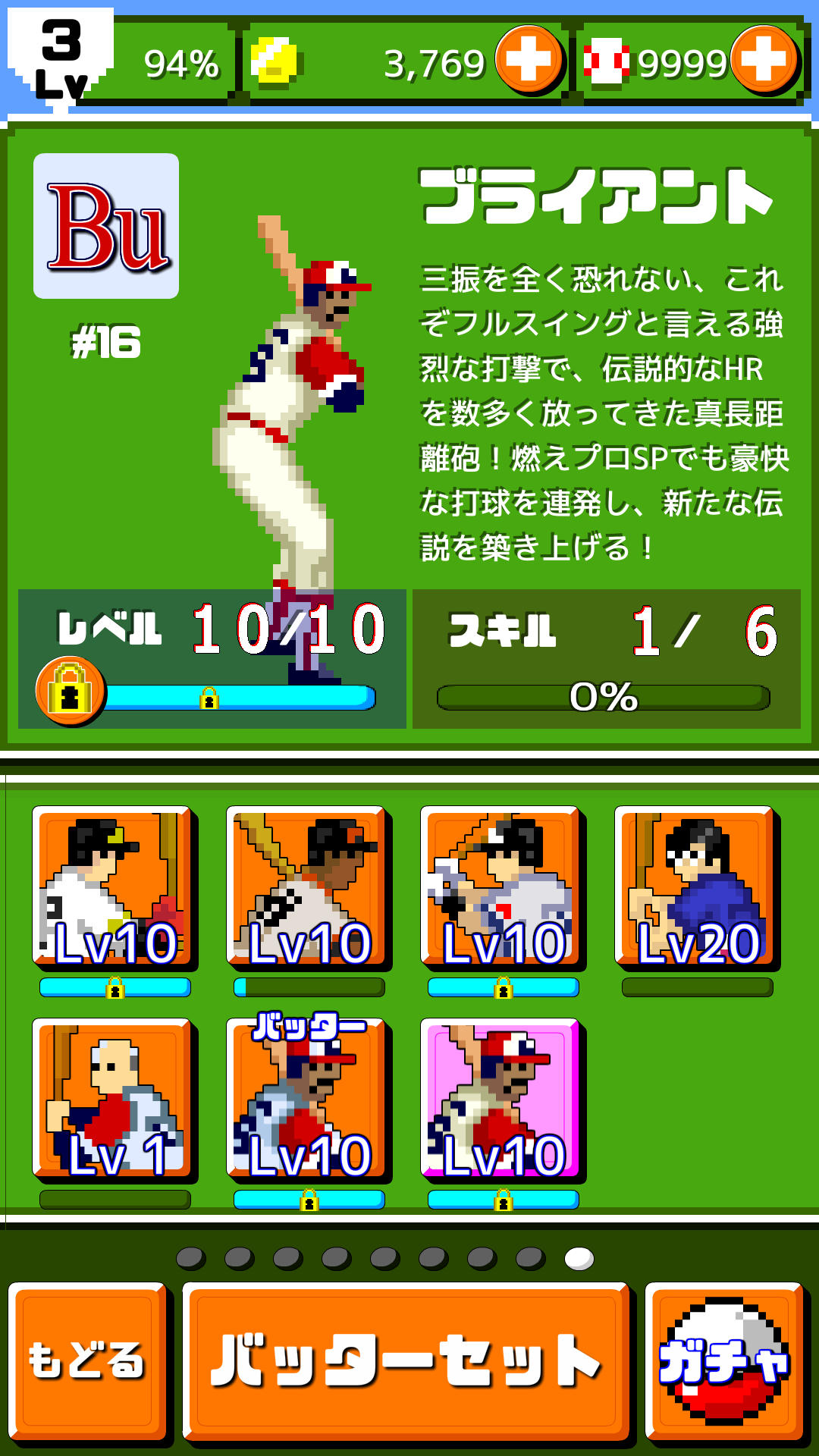
Task: Tap the バッターセット button
Action: [x=406, y=1361]
